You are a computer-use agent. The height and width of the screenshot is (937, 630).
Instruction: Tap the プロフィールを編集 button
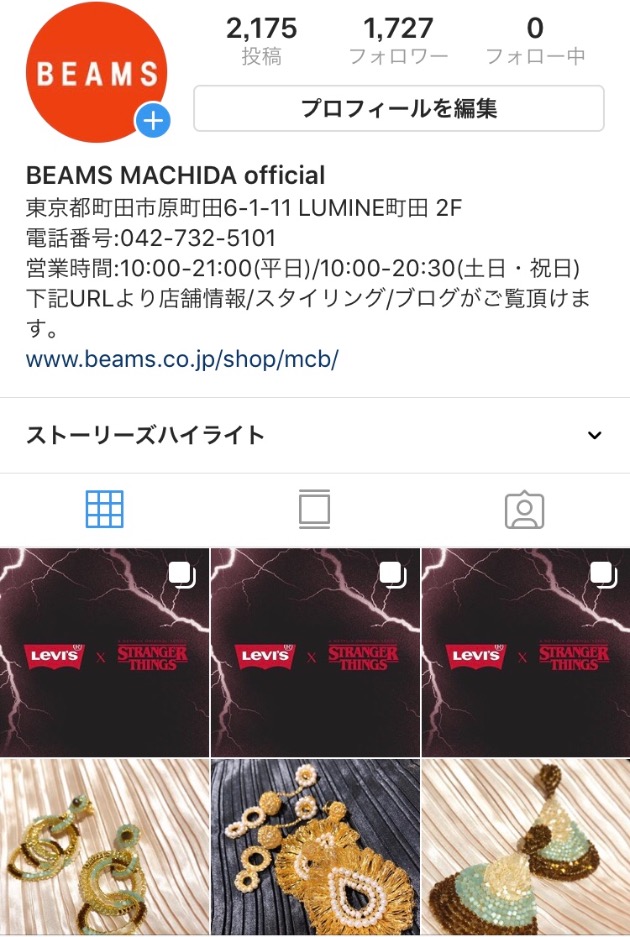coord(398,108)
